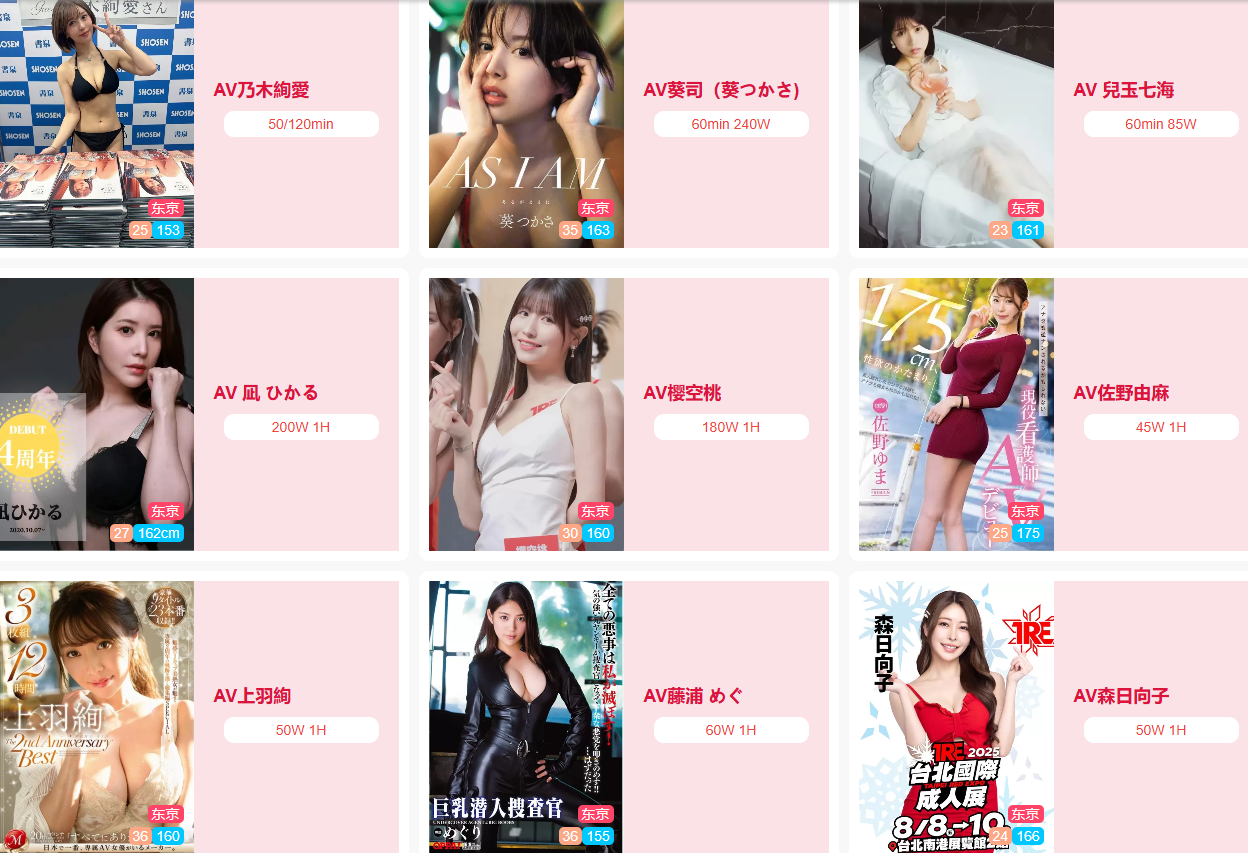
Task: Tap the 50/120min pill
Action: 301,124
